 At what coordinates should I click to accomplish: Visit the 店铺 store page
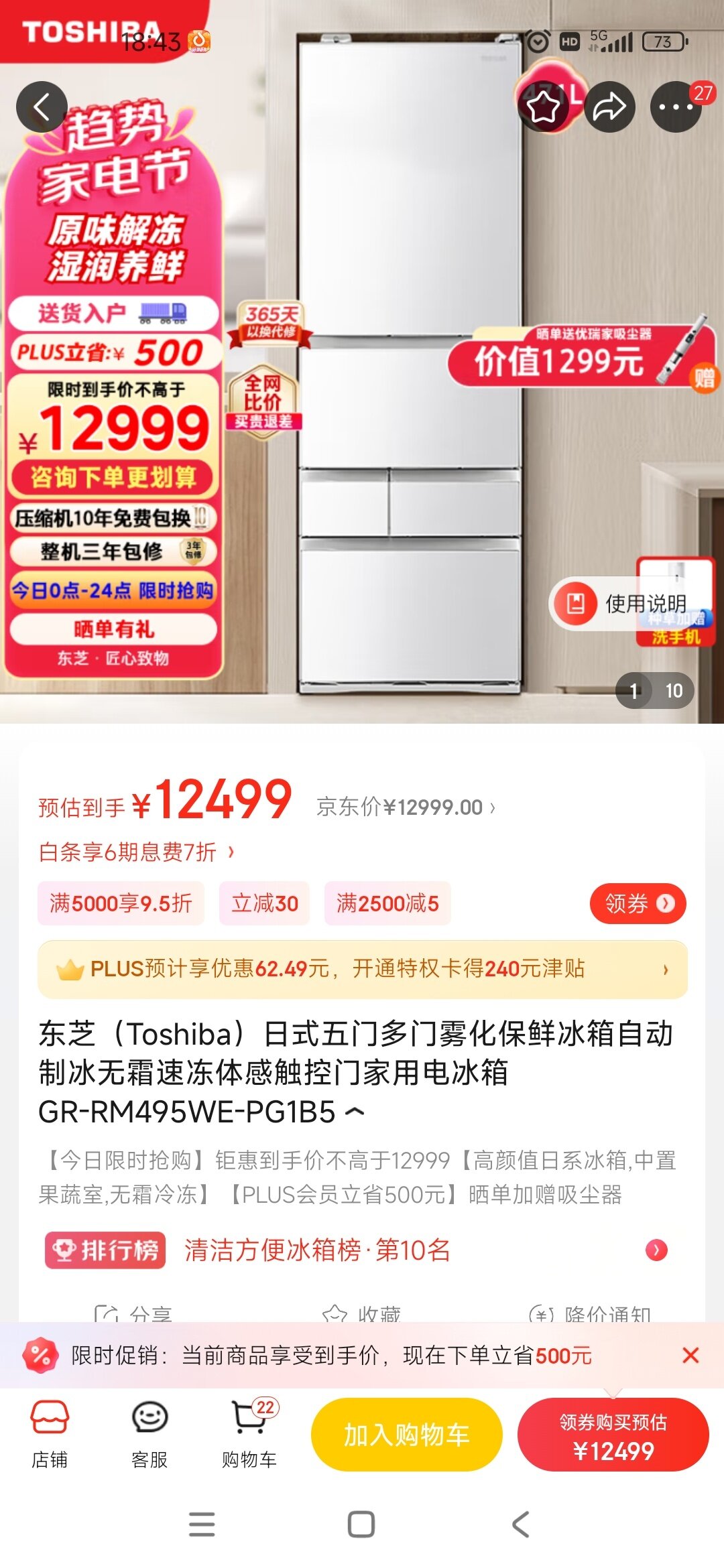[x=50, y=1434]
